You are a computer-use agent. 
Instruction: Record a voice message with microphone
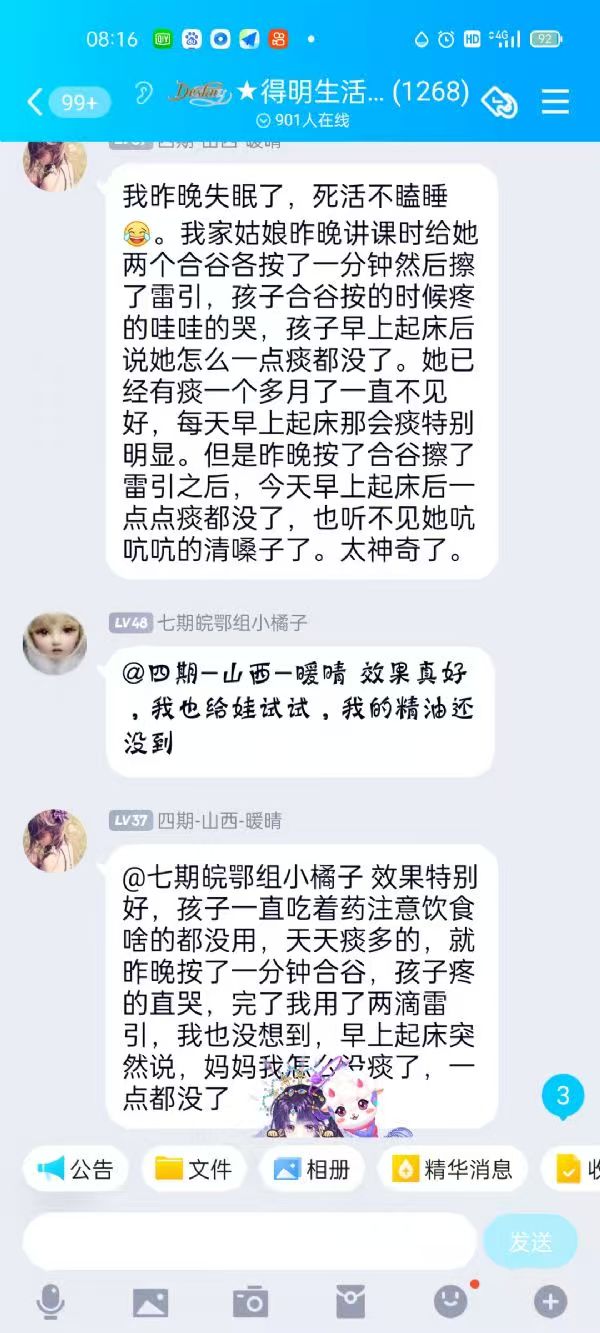(50, 1301)
